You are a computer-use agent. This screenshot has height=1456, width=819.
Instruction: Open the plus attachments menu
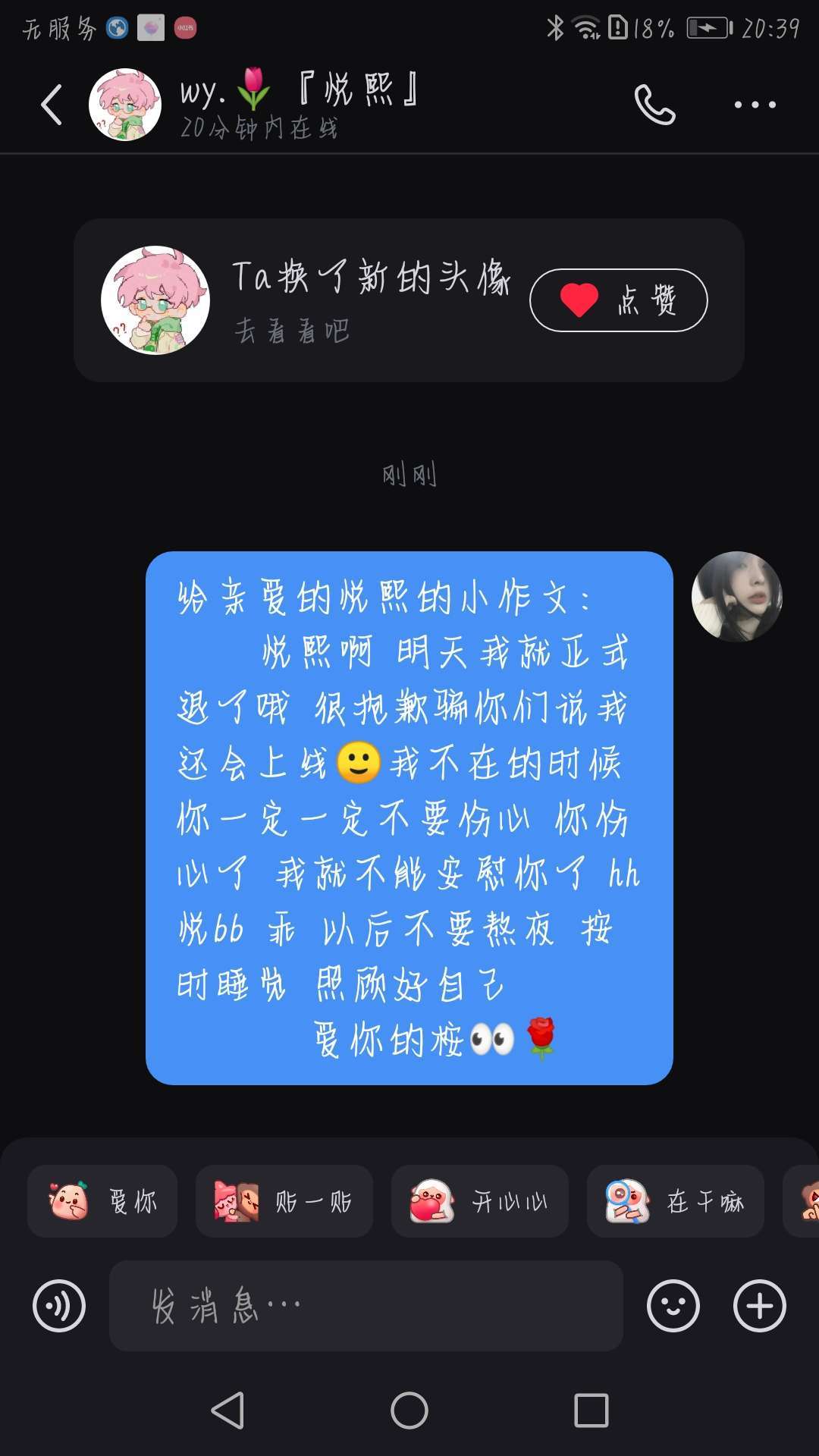coord(760,1306)
